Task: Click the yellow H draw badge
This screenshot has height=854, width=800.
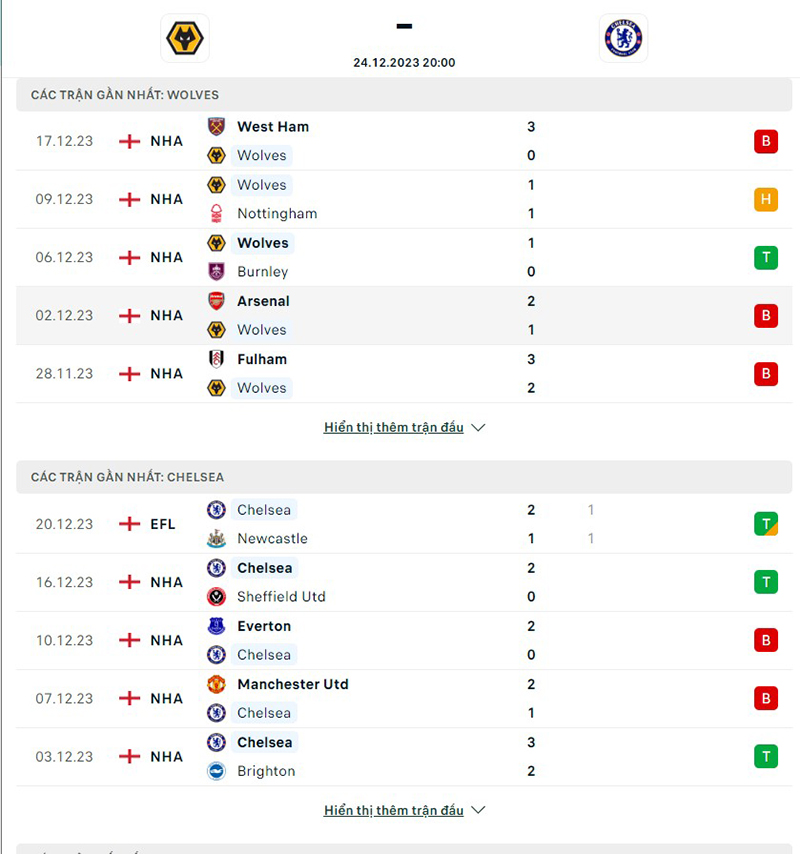Action: point(765,199)
